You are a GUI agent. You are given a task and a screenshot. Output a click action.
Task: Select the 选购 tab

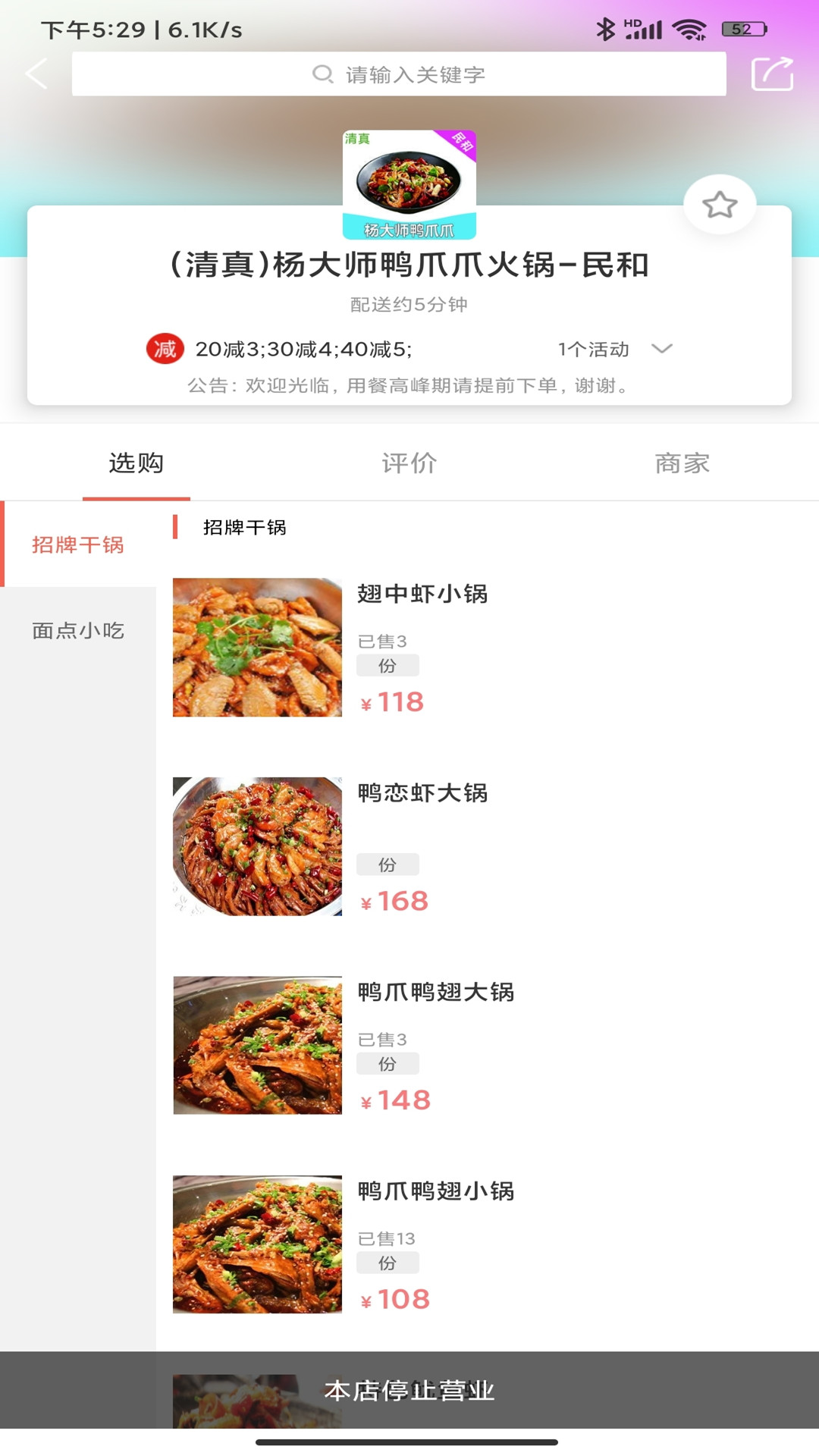136,463
